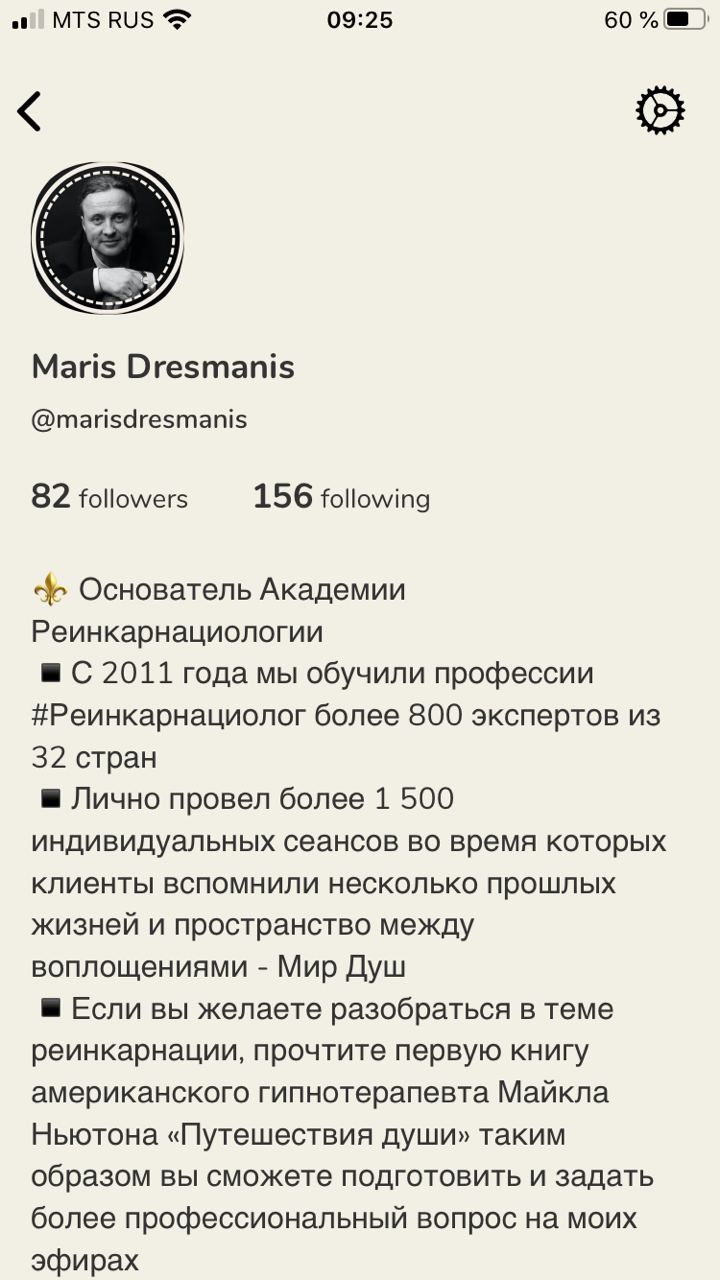
Task: View the 82 followers list
Action: 110,497
